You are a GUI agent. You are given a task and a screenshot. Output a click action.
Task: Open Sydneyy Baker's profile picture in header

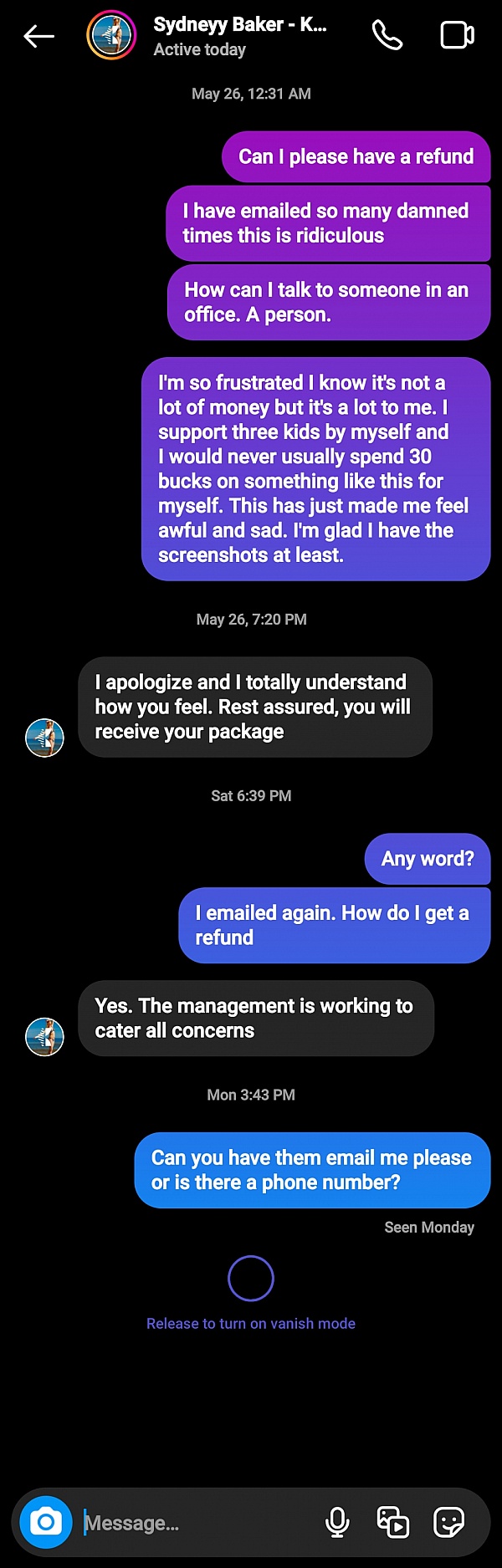point(111,36)
